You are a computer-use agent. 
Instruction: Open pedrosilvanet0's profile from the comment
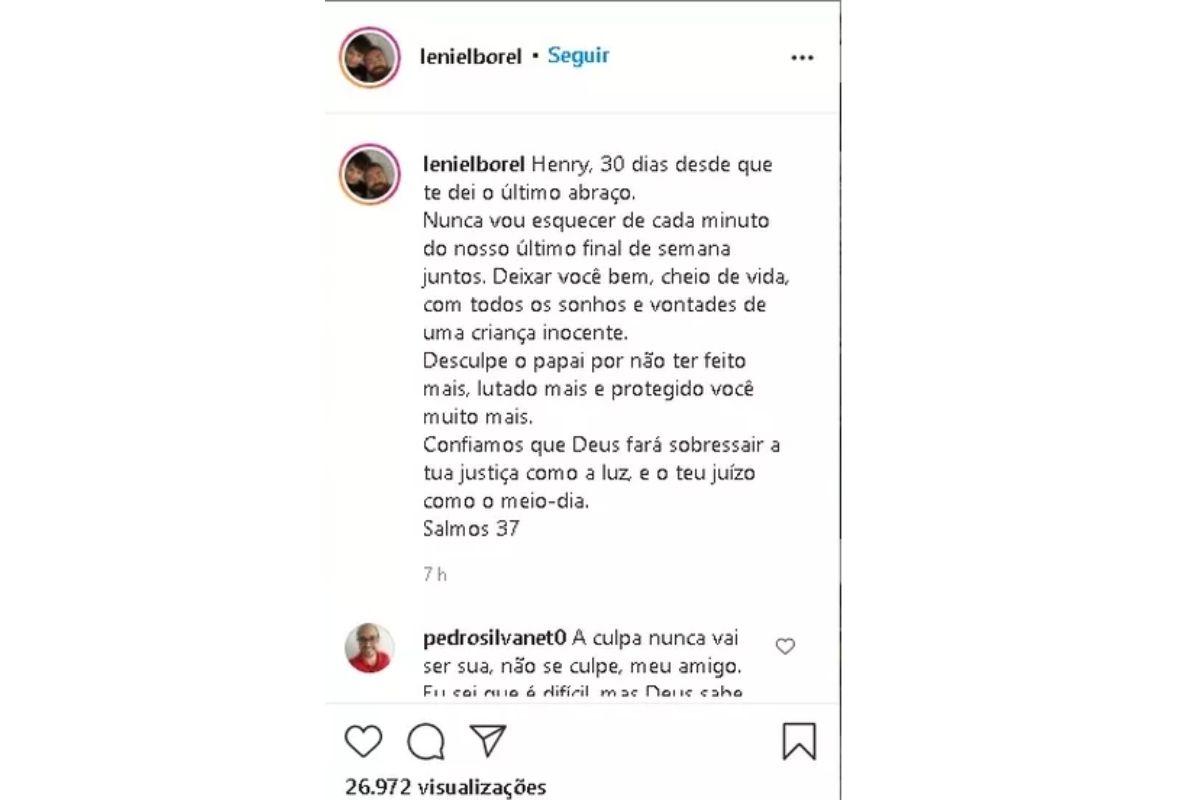[495, 638]
